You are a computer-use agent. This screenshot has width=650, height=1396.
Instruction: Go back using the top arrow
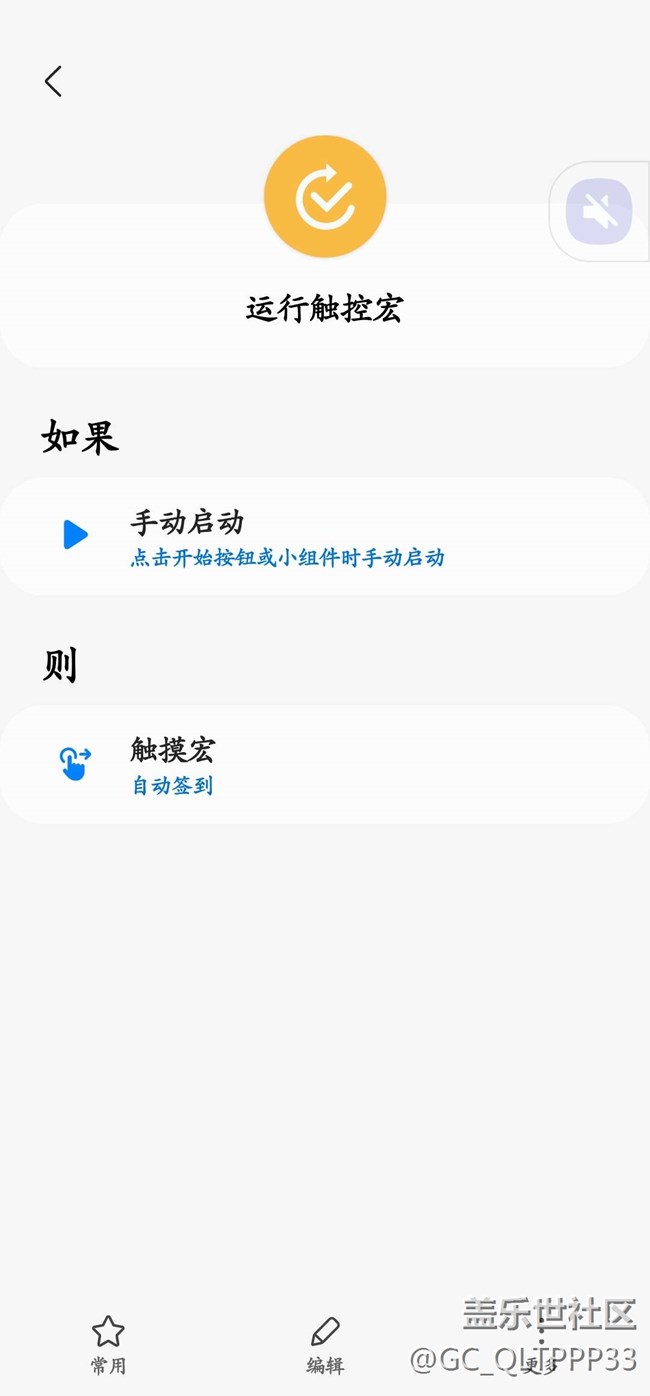54,82
